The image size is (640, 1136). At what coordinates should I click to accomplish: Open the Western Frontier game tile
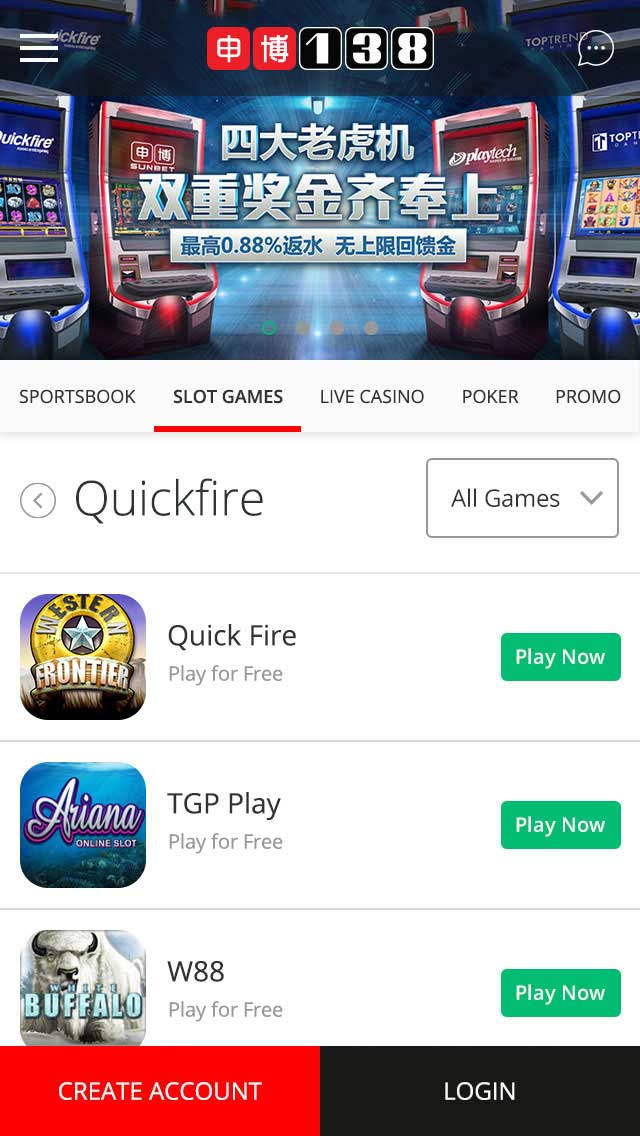point(83,657)
